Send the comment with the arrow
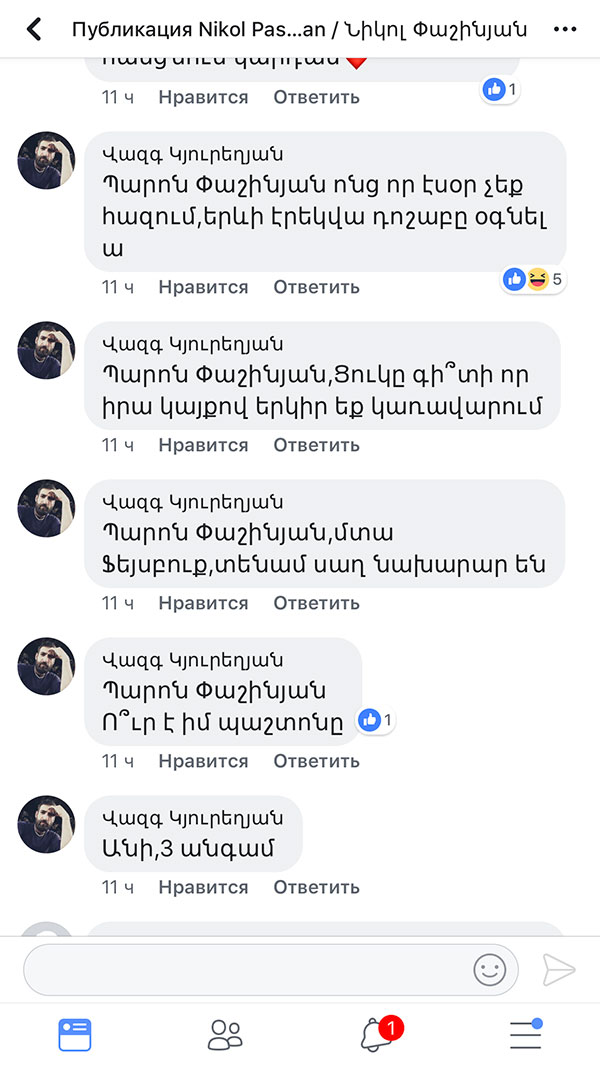Image resolution: width=600 pixels, height=1067 pixels. (x=559, y=970)
